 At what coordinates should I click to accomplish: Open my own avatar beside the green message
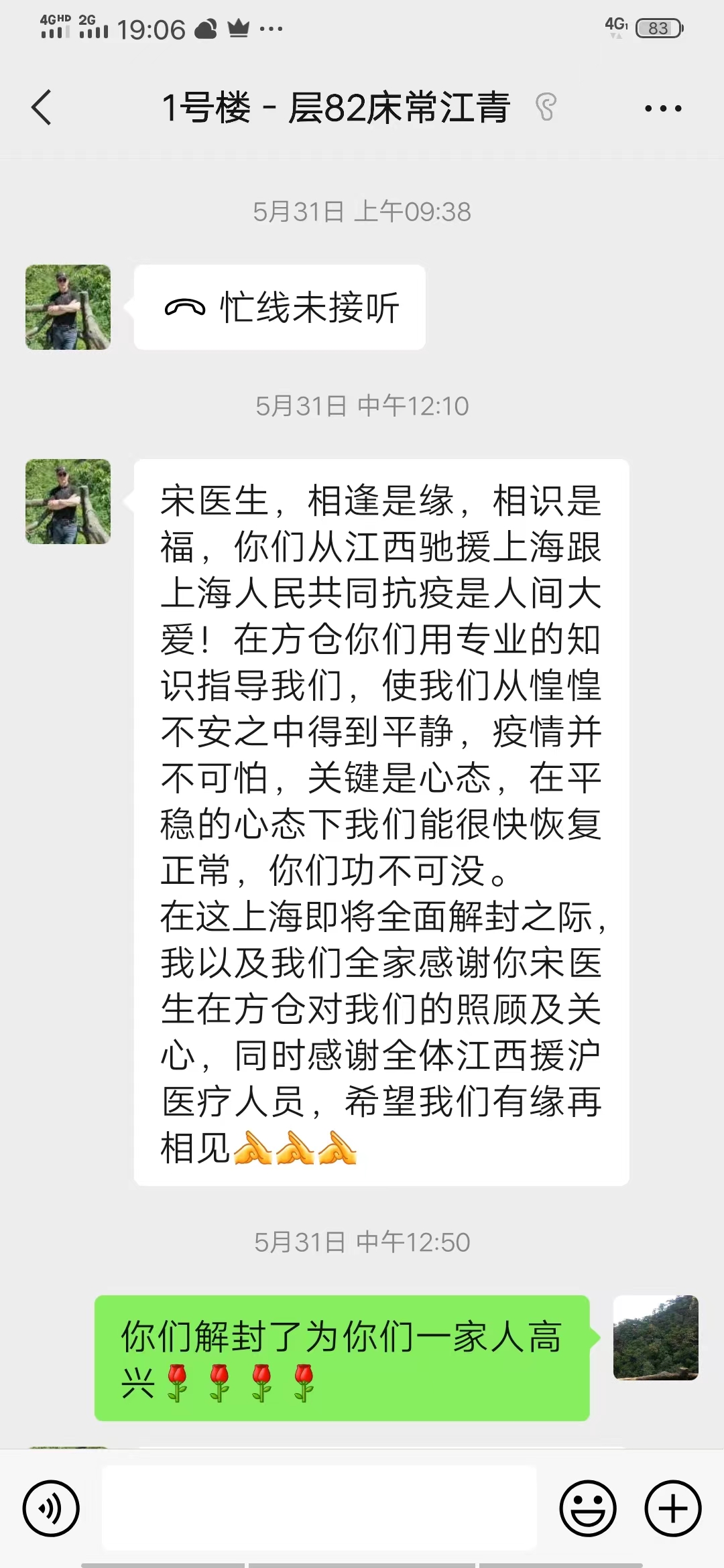656,1337
